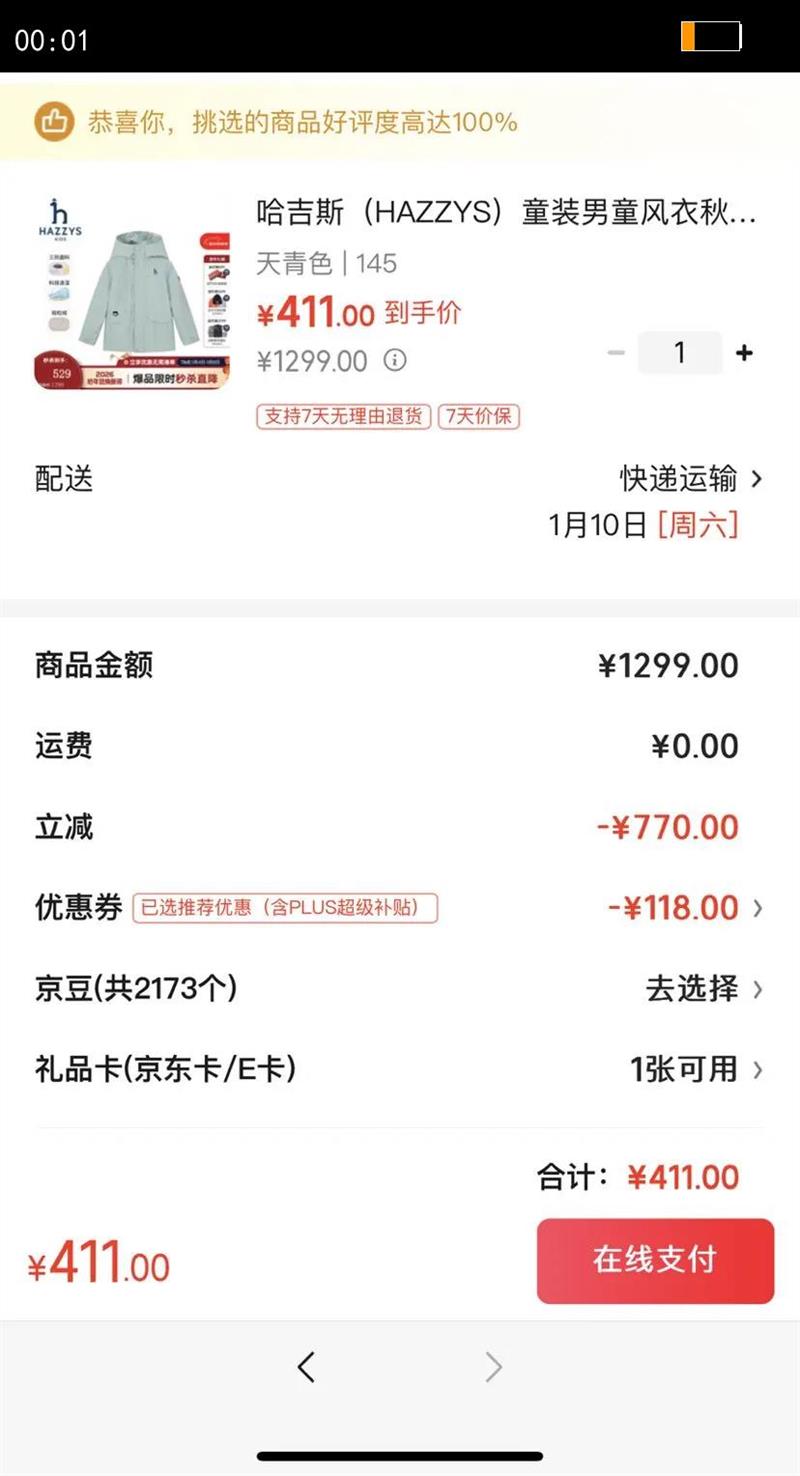Open the HAZZYS jacket product thumbnail
This screenshot has width=800, height=1476.
point(132,292)
